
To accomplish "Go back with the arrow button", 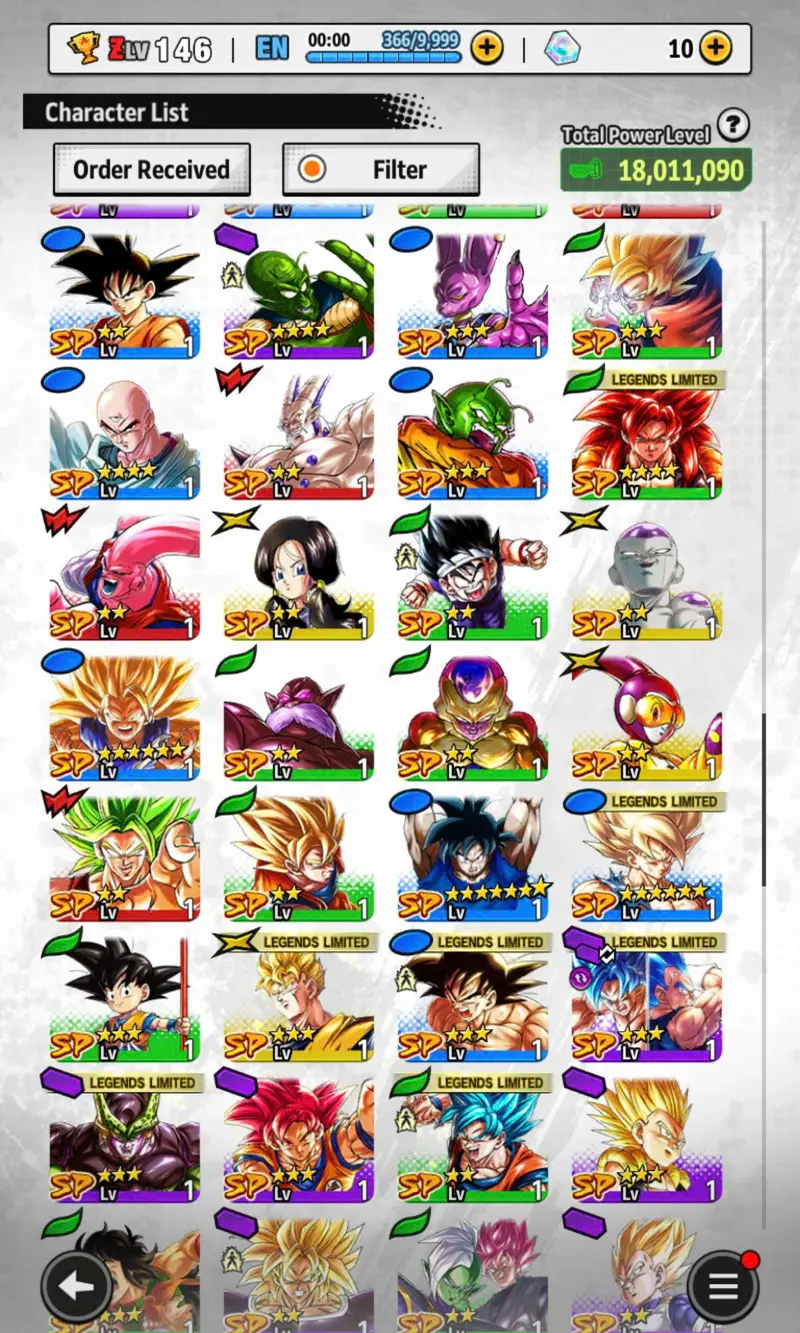I will pyautogui.click(x=76, y=1287).
